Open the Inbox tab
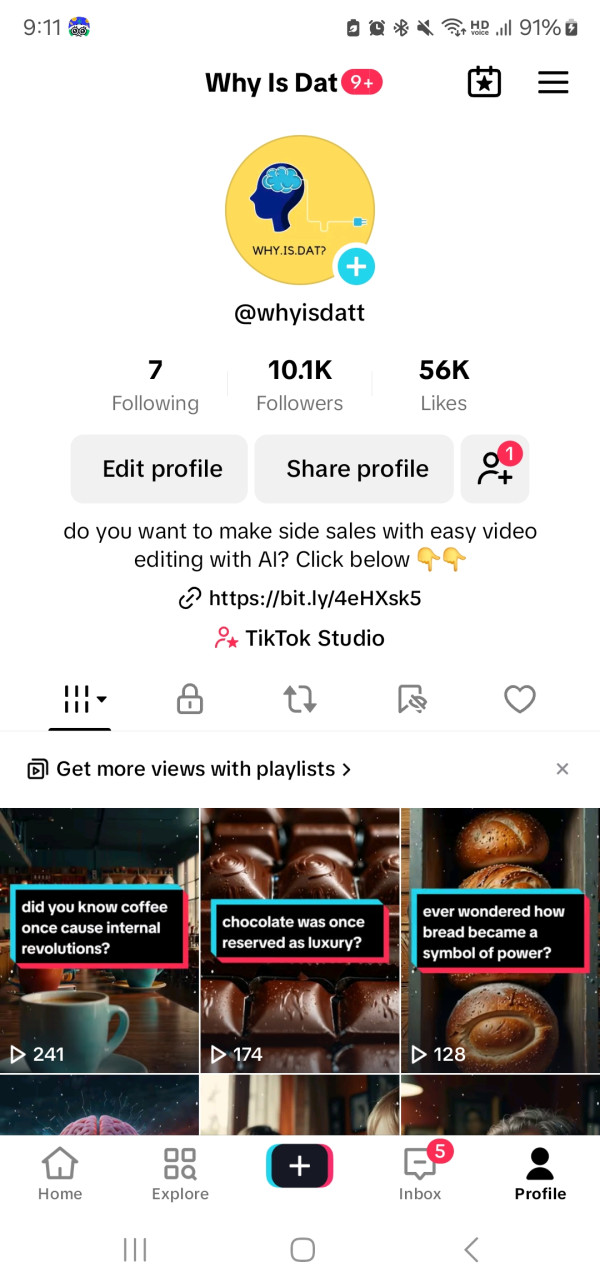600x1287 pixels. pos(420,1175)
